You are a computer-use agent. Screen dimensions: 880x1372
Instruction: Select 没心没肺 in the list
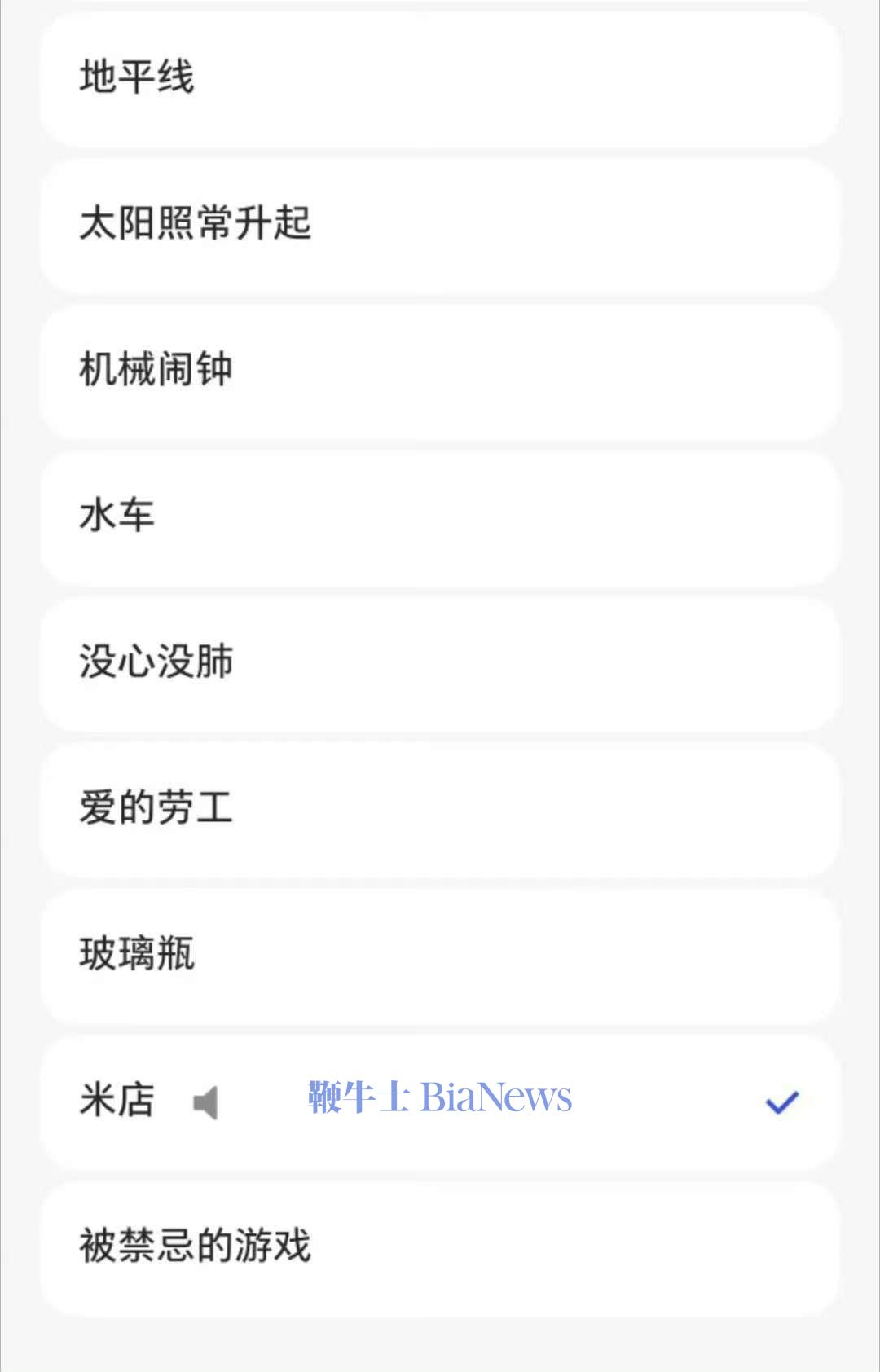tap(440, 662)
